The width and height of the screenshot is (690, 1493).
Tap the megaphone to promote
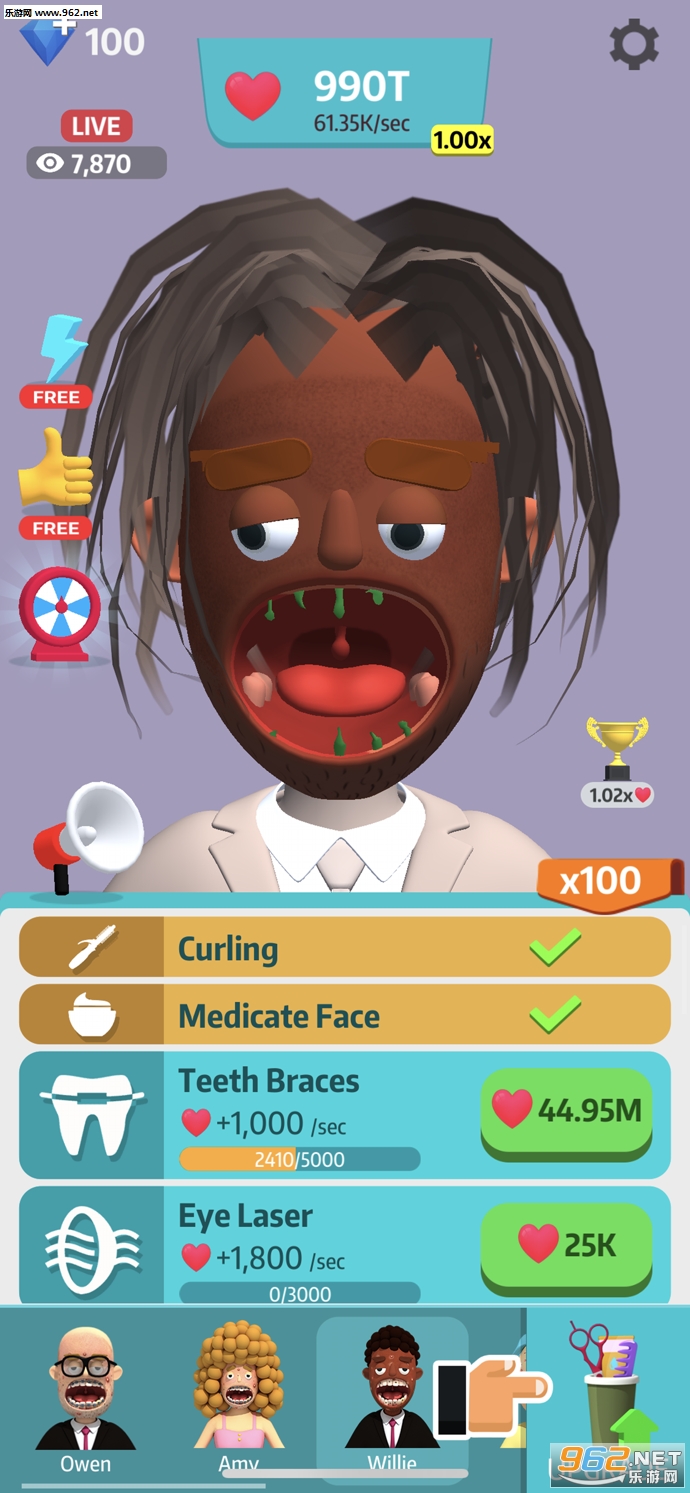[x=88, y=836]
